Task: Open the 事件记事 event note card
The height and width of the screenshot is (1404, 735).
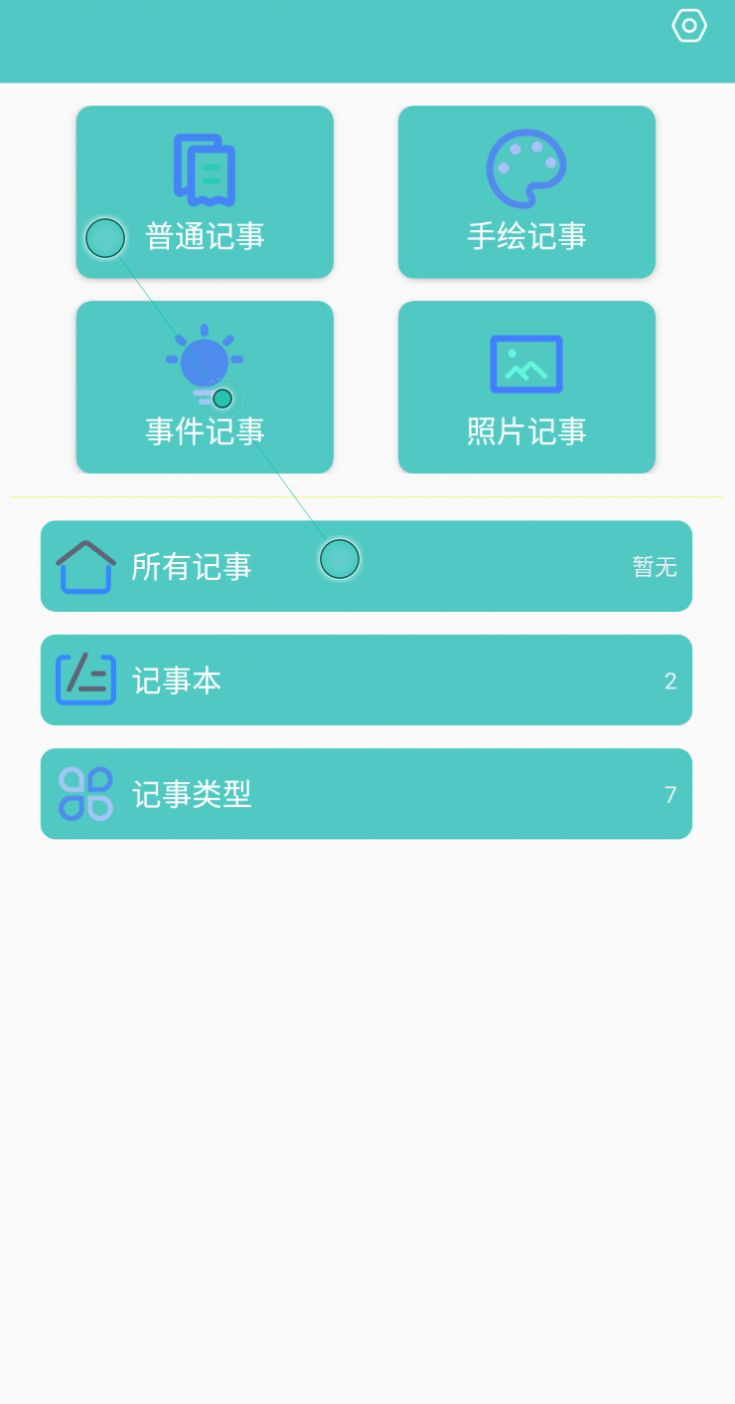Action: coord(204,387)
